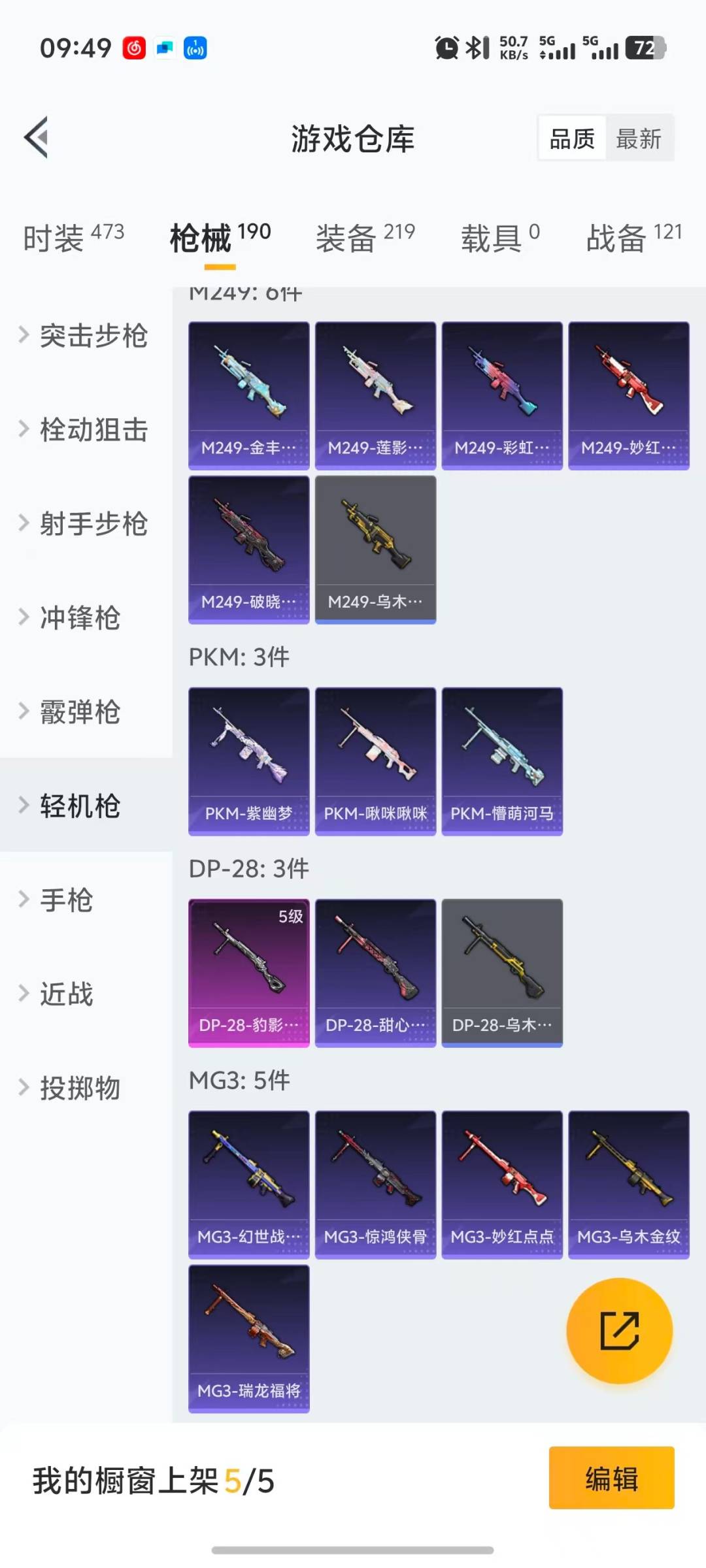The width and height of the screenshot is (706, 1568).
Task: Switch sorting to 最新
Action: click(x=639, y=139)
